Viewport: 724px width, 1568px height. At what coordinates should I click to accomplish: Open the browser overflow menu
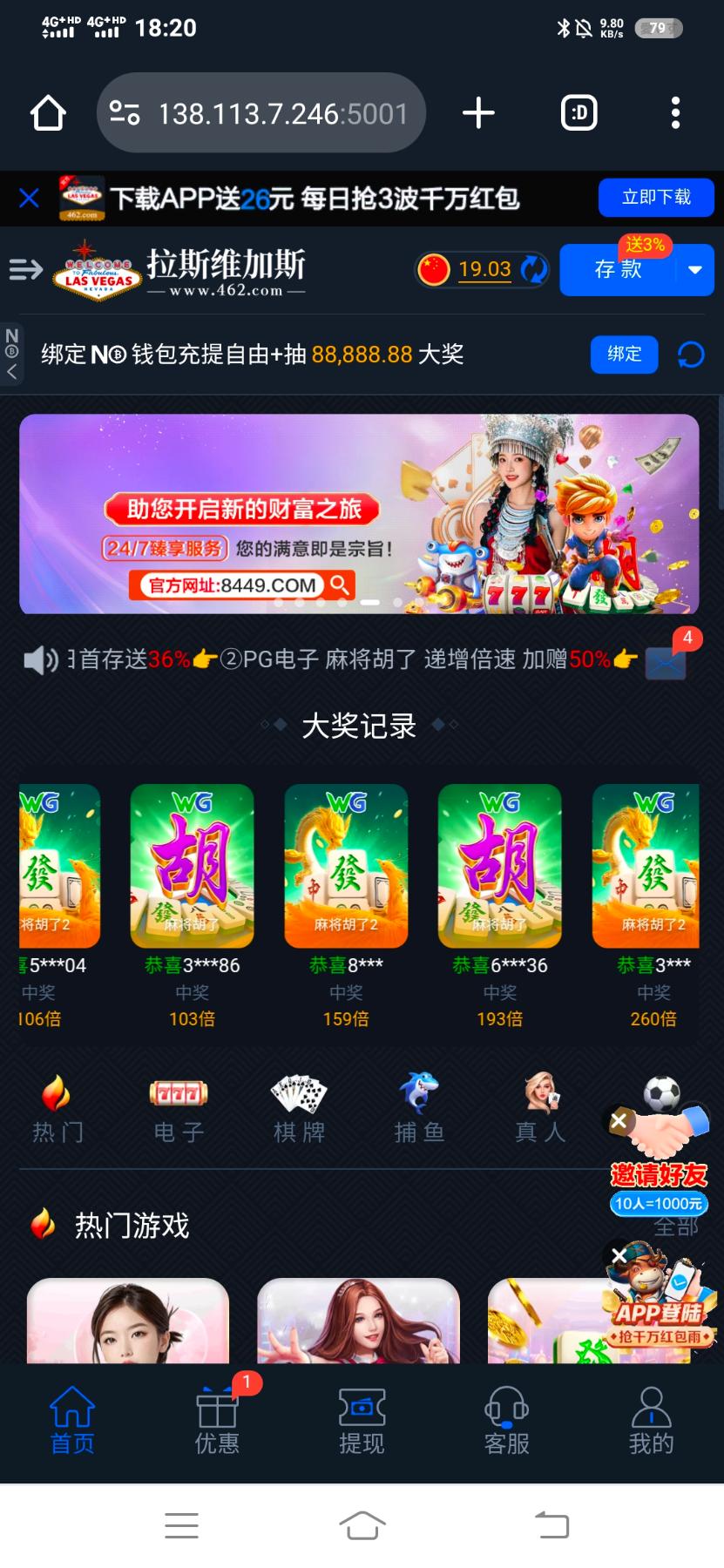pyautogui.click(x=675, y=113)
